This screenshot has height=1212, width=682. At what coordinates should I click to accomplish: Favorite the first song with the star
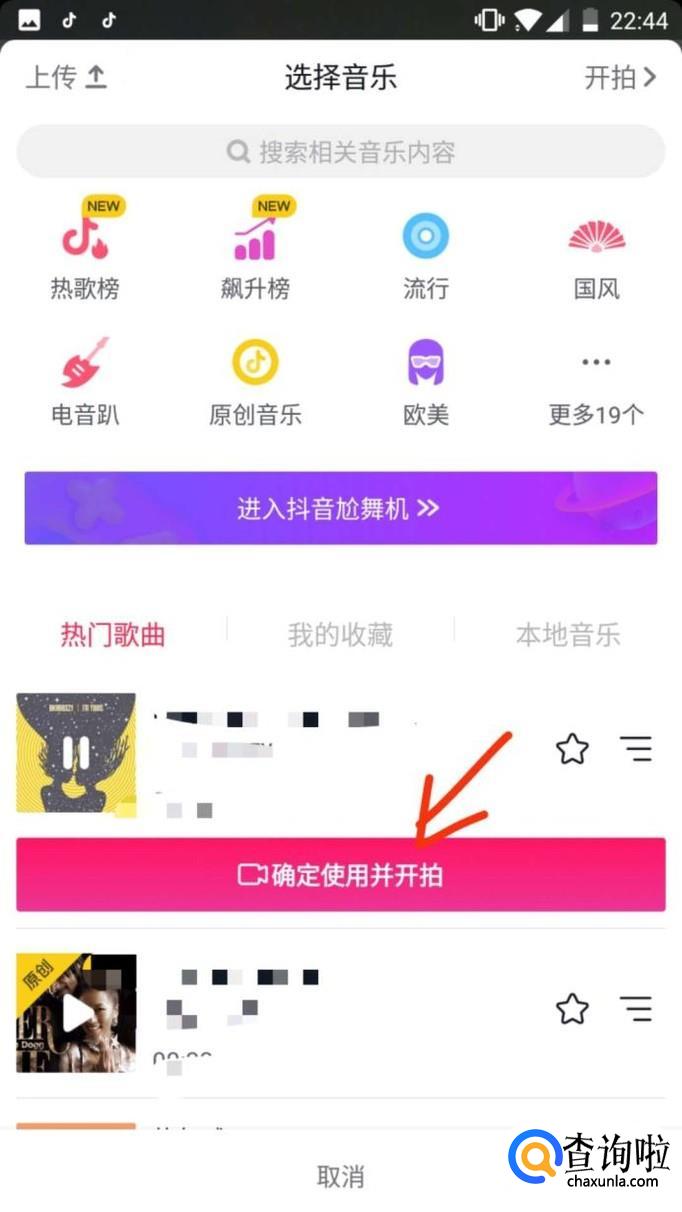click(572, 749)
